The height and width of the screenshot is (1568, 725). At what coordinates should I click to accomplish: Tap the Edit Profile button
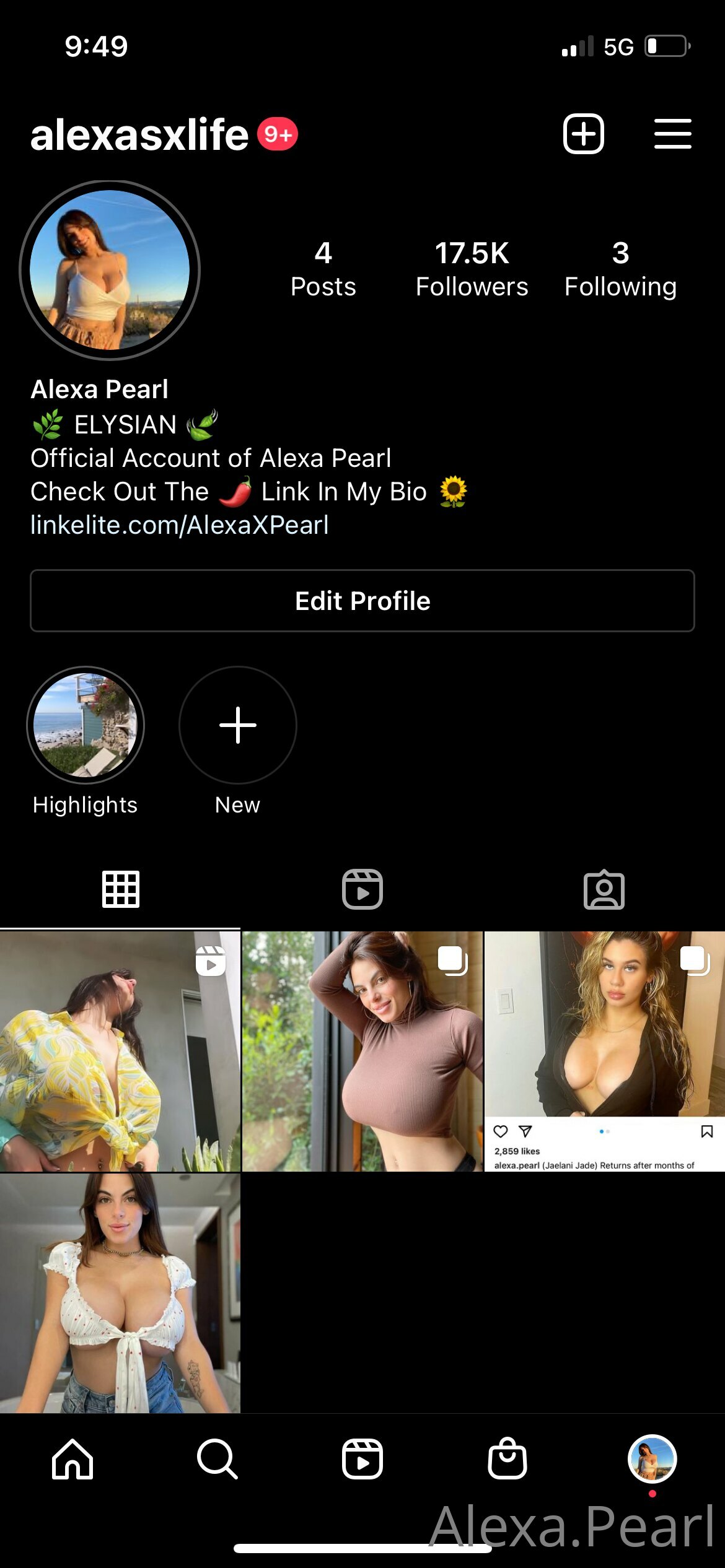click(x=362, y=601)
